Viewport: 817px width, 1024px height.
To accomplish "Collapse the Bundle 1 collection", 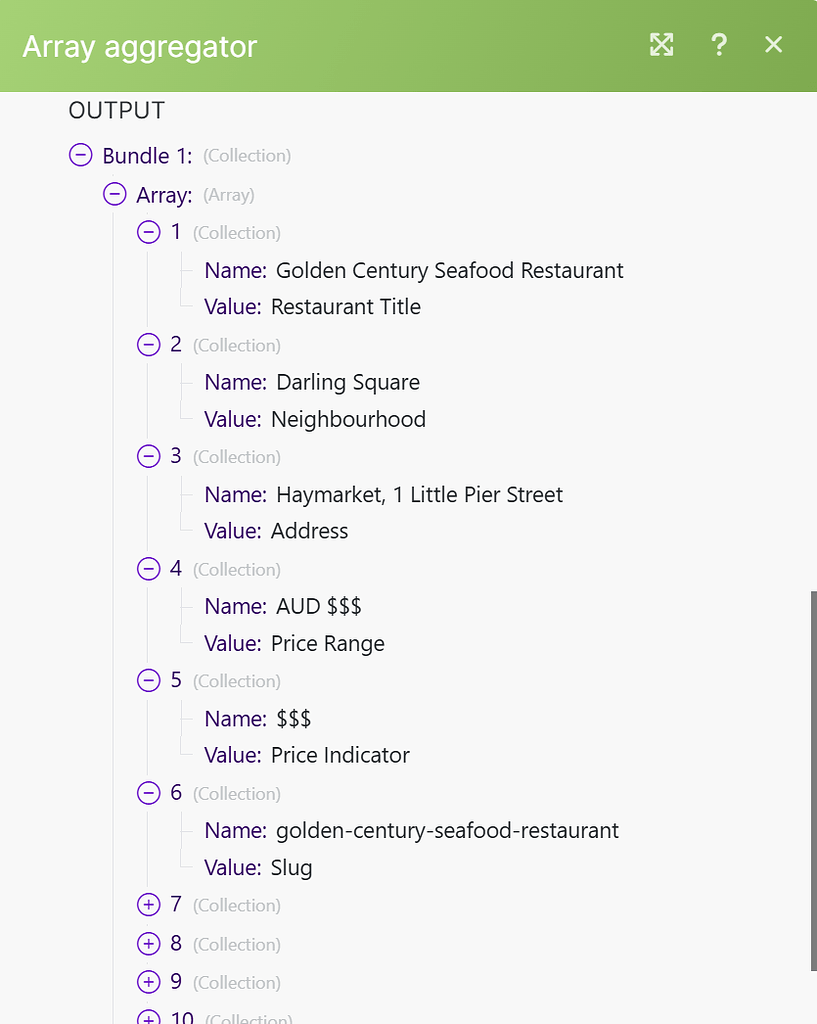I will click(80, 155).
